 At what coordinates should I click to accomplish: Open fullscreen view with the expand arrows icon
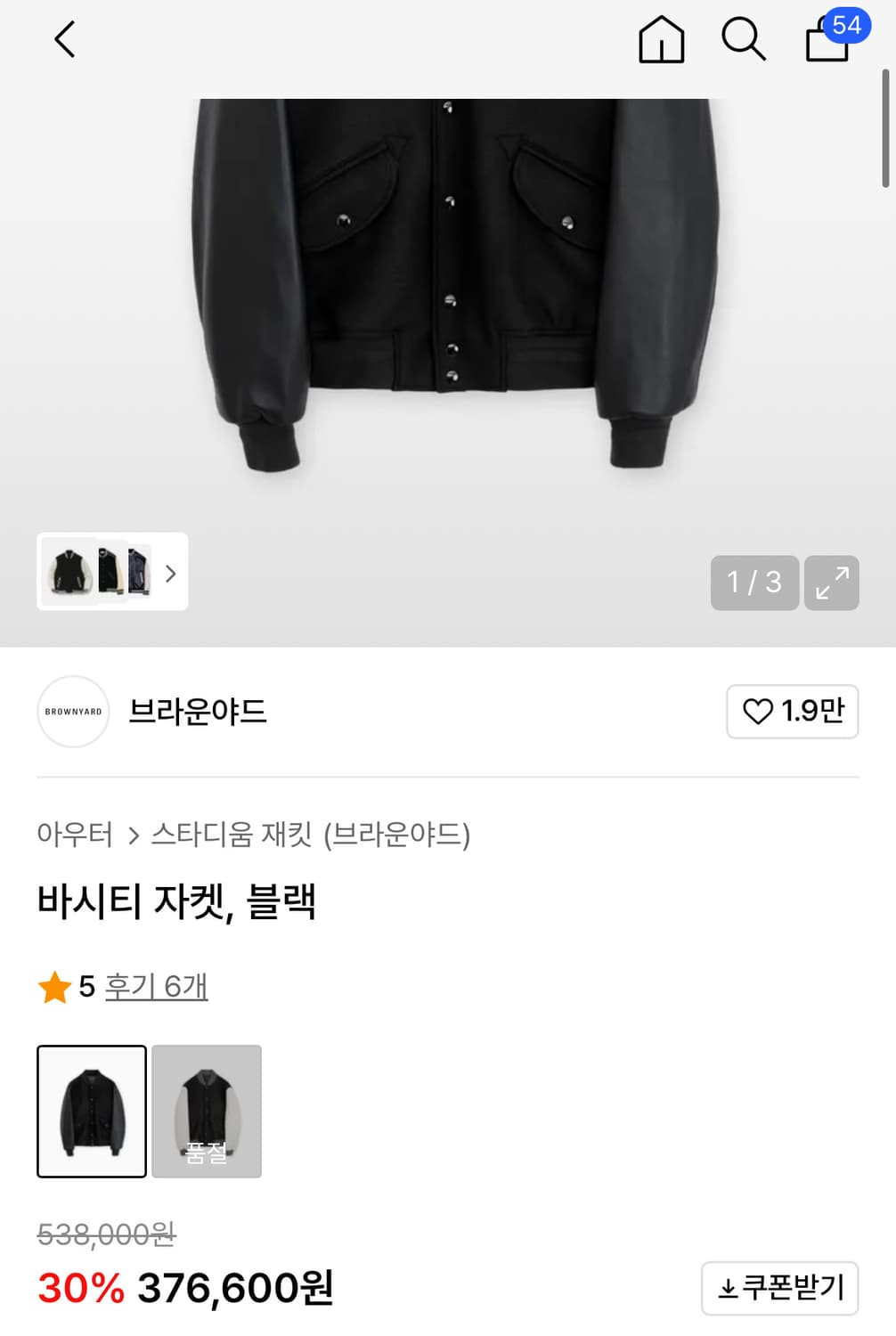pyautogui.click(x=831, y=583)
